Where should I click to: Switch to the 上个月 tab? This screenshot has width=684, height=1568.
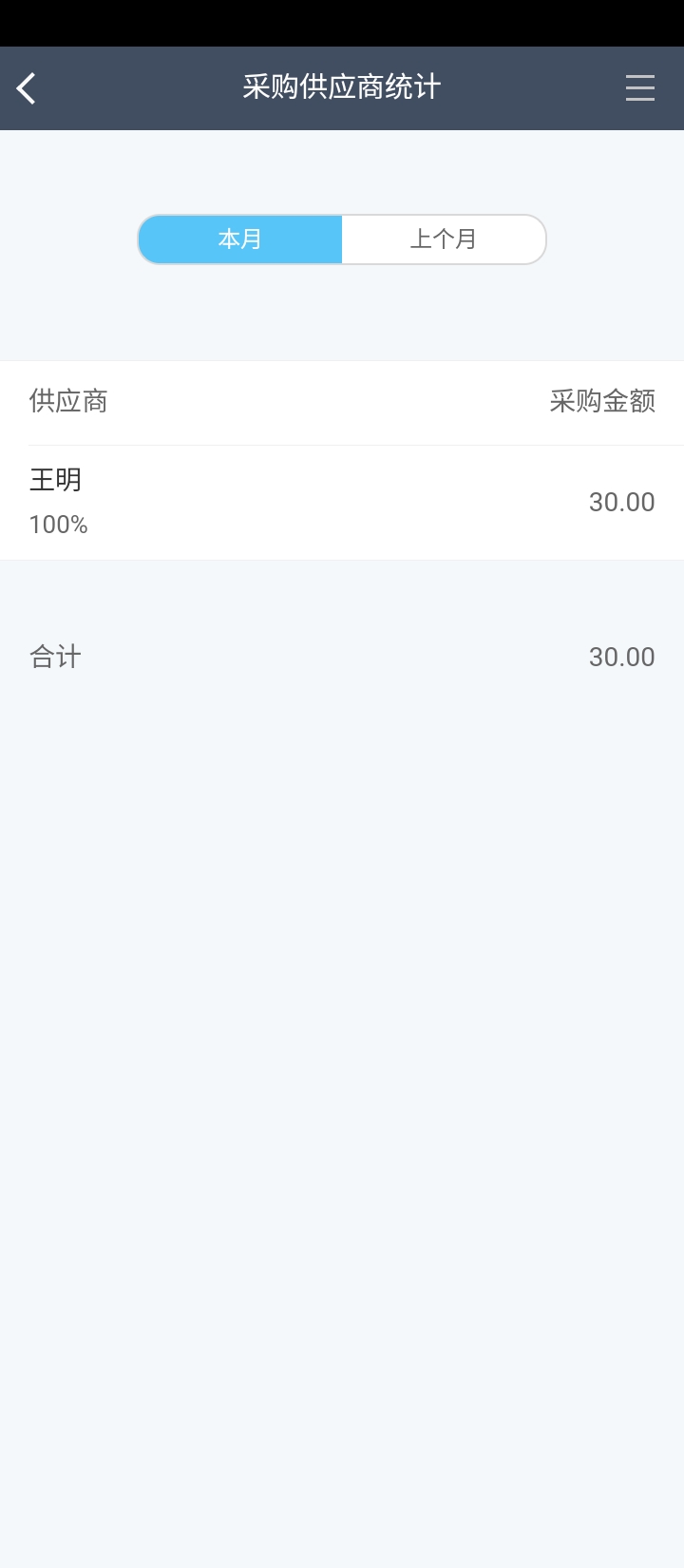pos(444,239)
